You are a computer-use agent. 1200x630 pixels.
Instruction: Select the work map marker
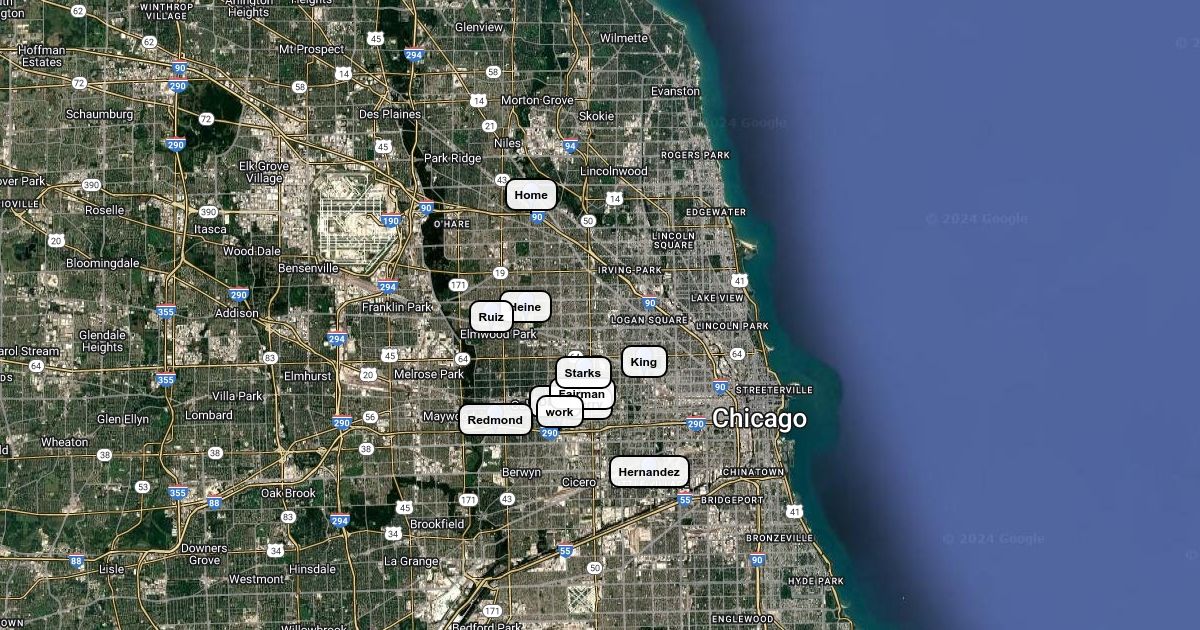[560, 412]
